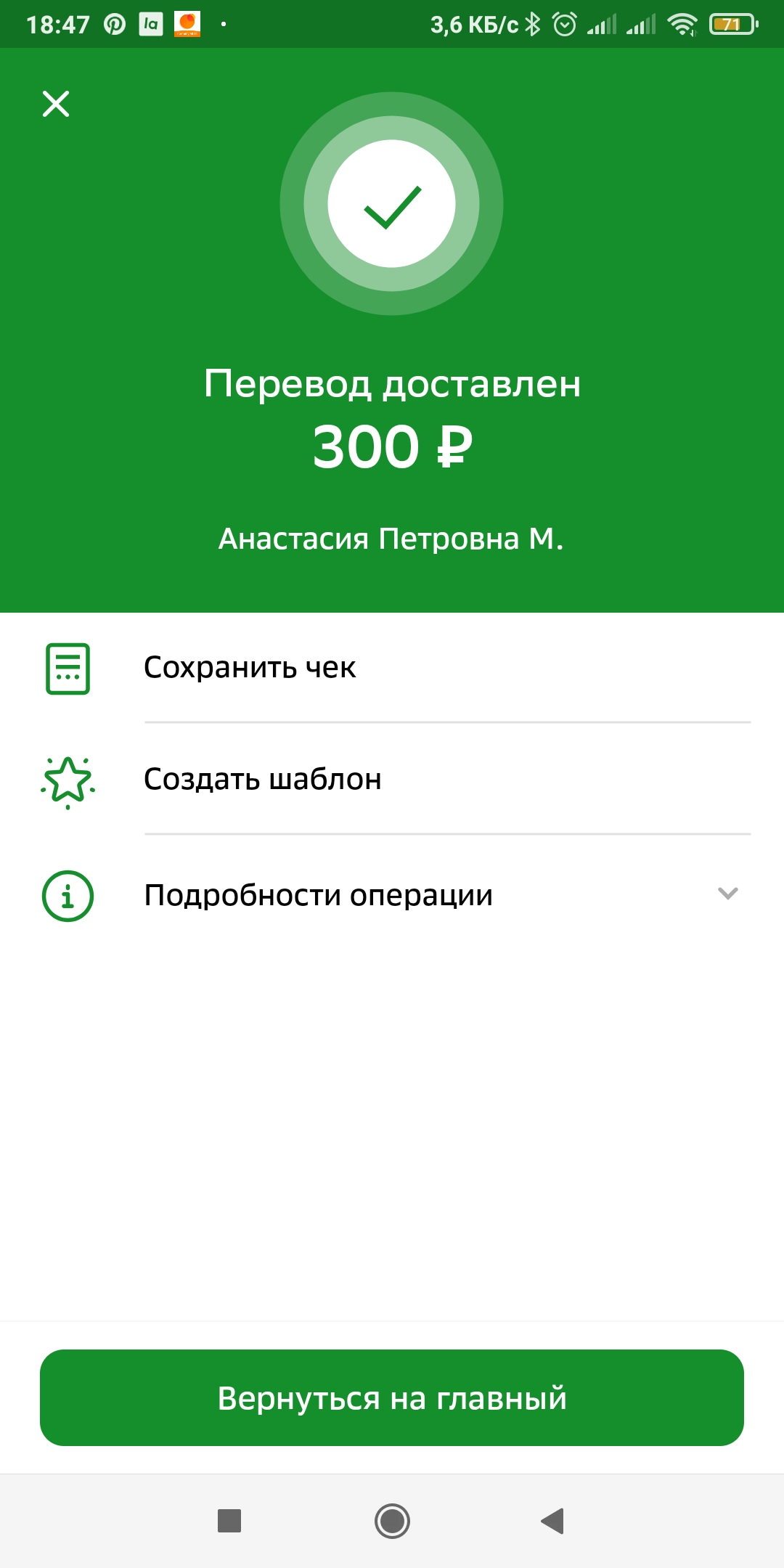This screenshot has height=1568, width=784.
Task: Open Создать шаблон to create a template
Action: tap(392, 780)
